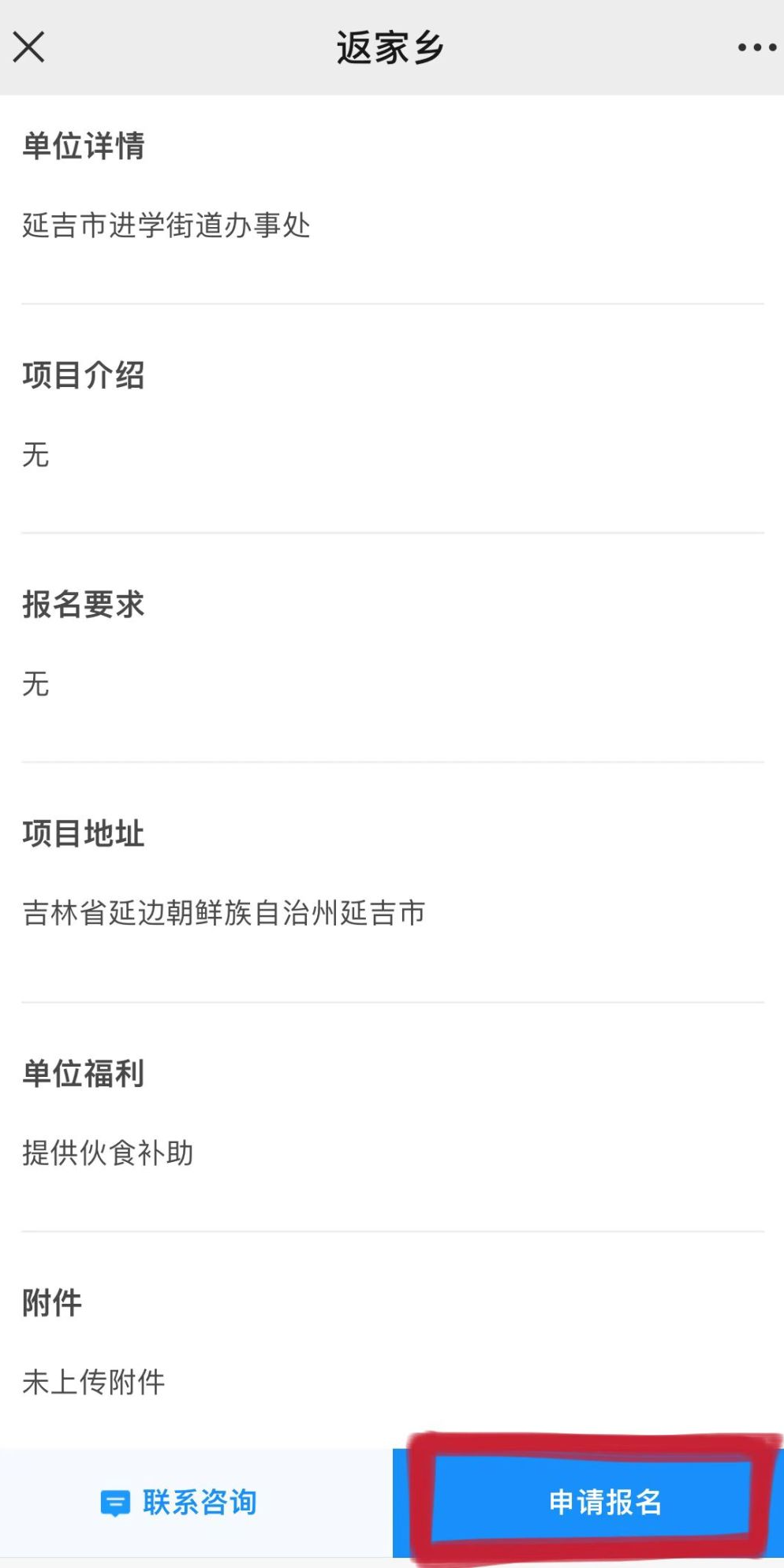This screenshot has width=784, height=1568.
Task: Open the three-dot overflow menu
Action: coord(756,48)
